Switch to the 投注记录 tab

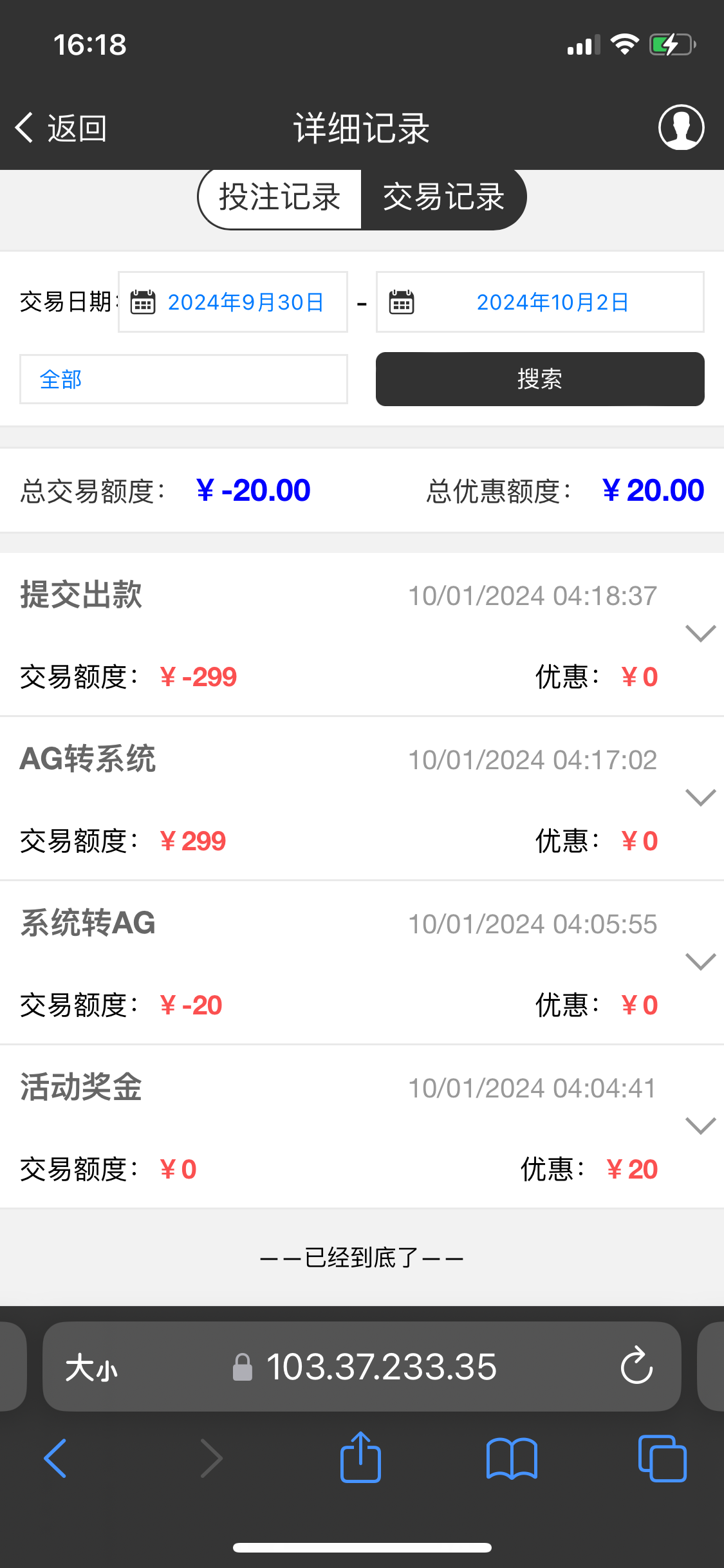pos(279,197)
